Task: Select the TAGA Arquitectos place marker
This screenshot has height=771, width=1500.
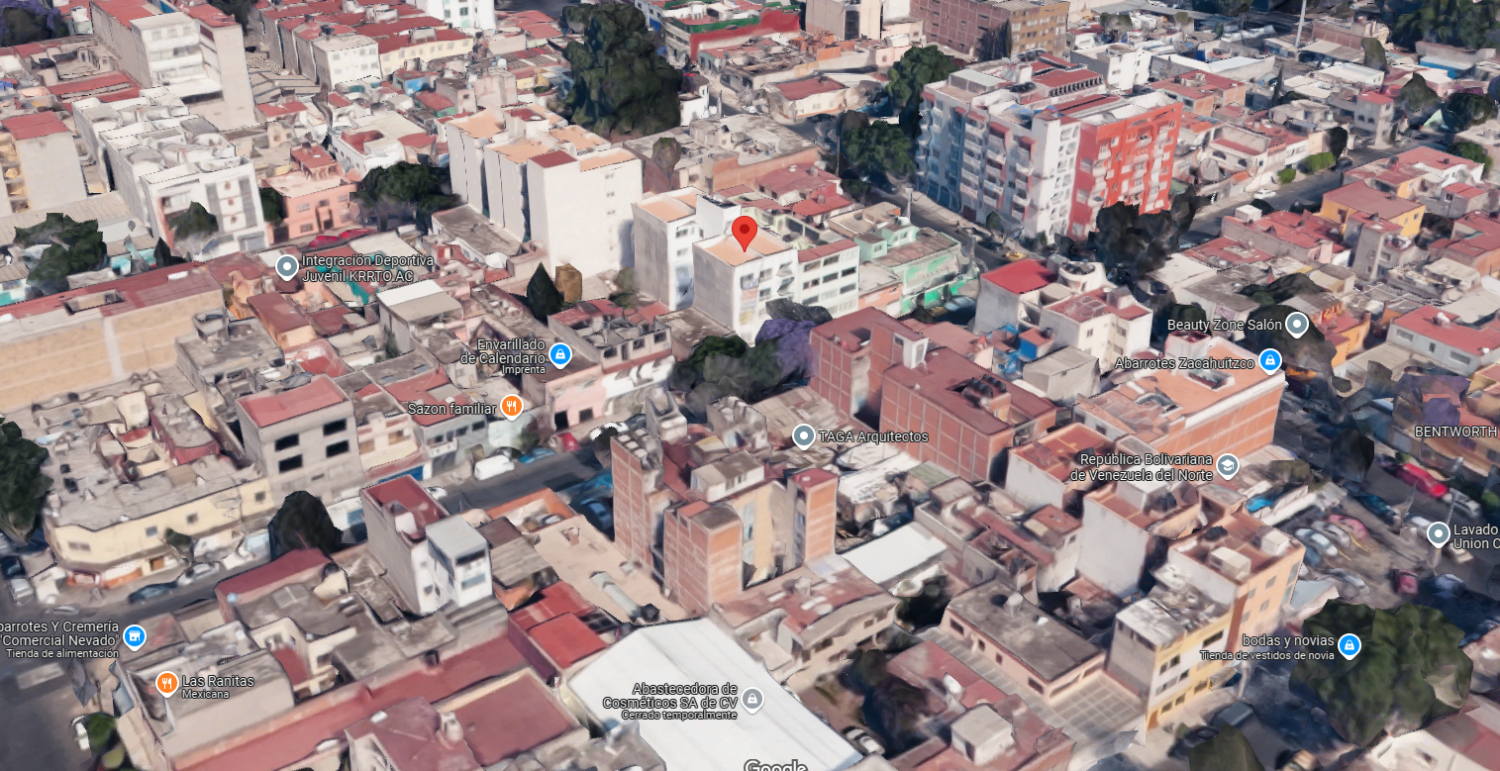Action: click(x=803, y=436)
